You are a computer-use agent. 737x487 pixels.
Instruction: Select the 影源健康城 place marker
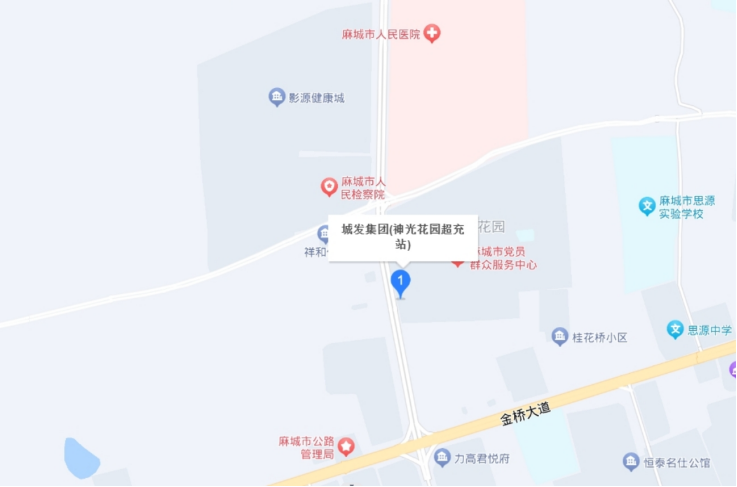277,97
